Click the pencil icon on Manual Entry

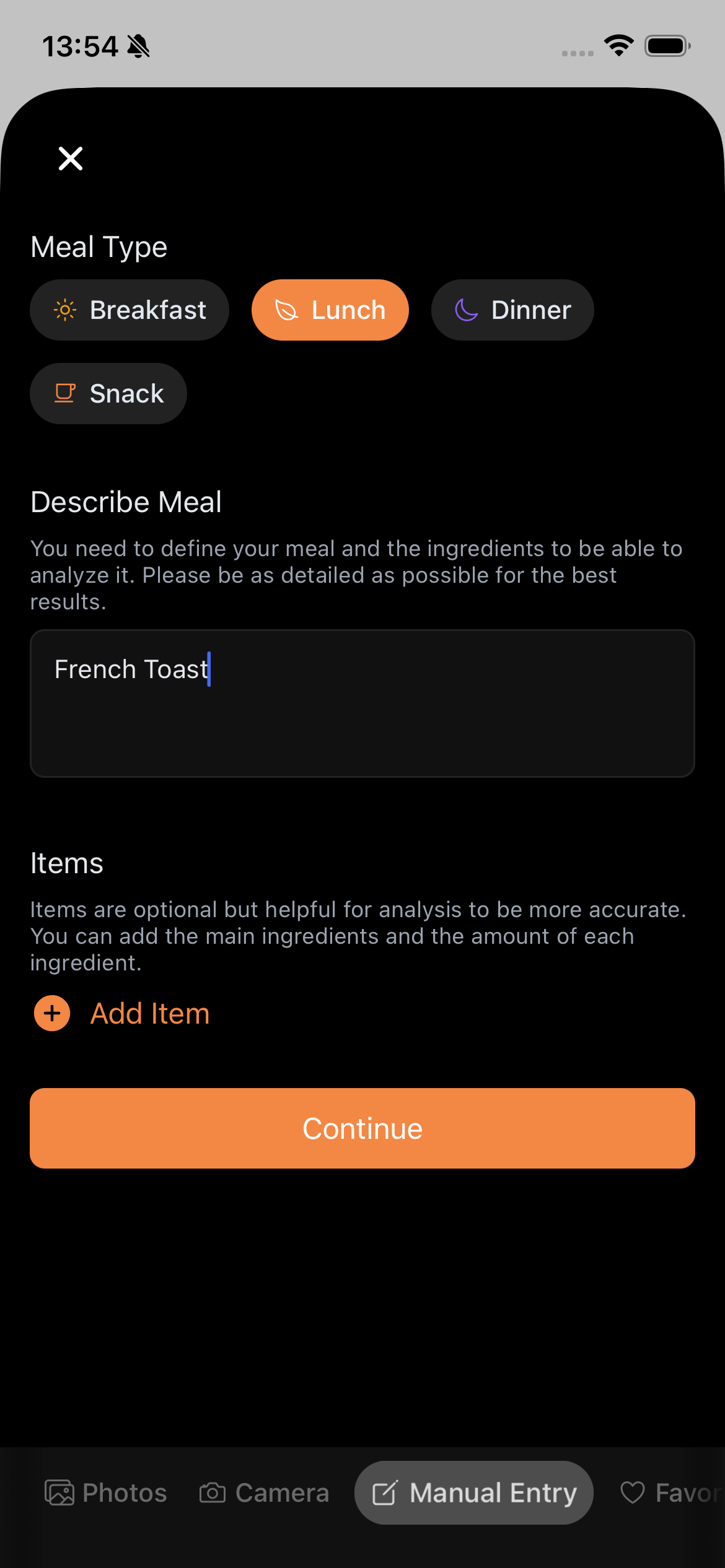(x=385, y=1492)
